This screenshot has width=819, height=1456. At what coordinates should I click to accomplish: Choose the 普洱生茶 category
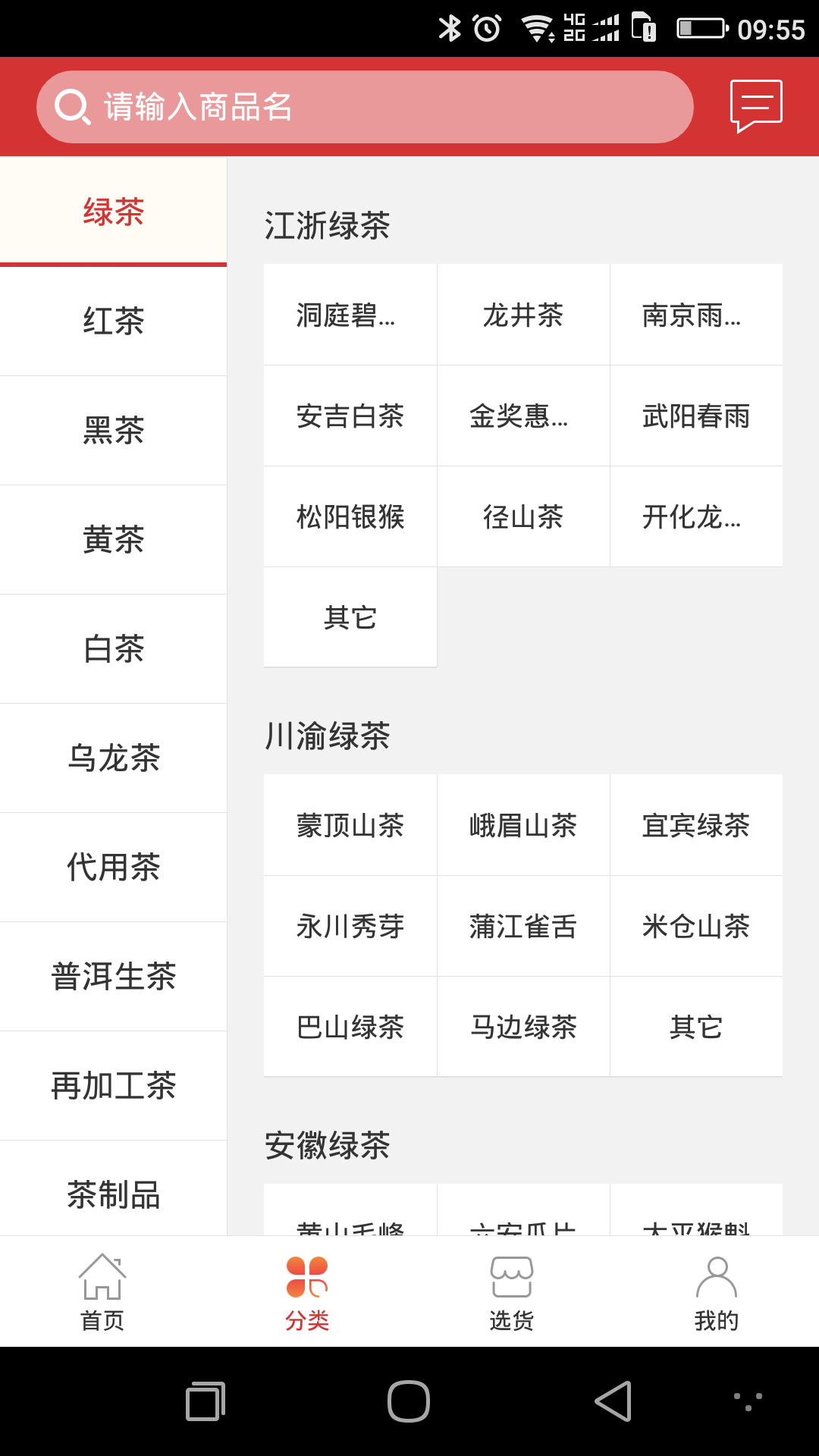click(114, 976)
